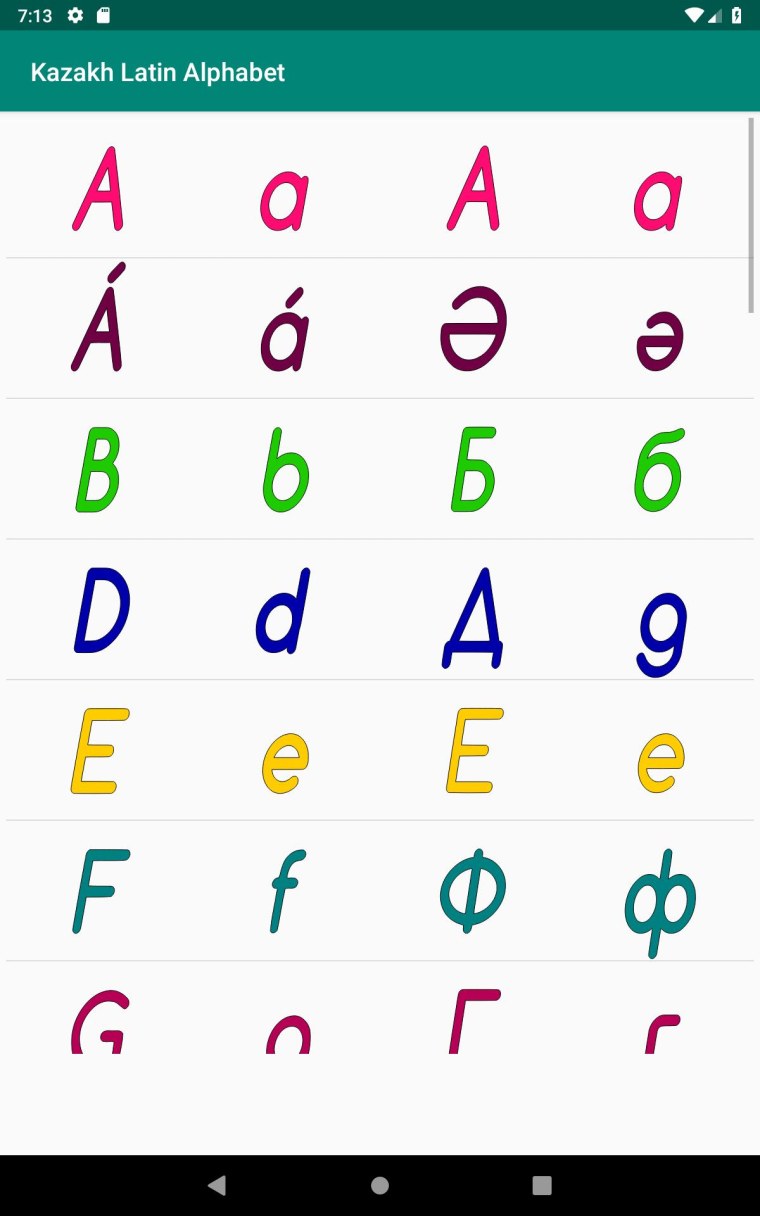Go back using the system back button
This screenshot has width=760, height=1216.
tap(217, 1185)
